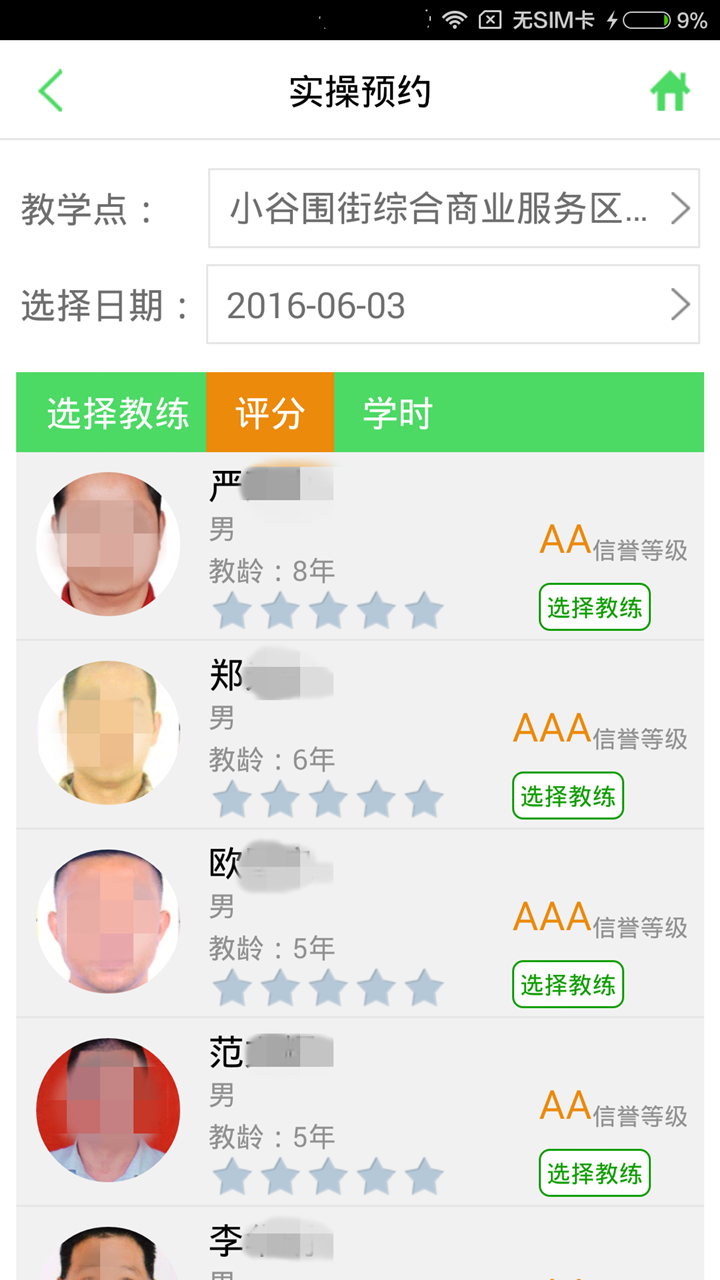
Task: Open the 教学点 teaching location picker
Action: pos(453,208)
